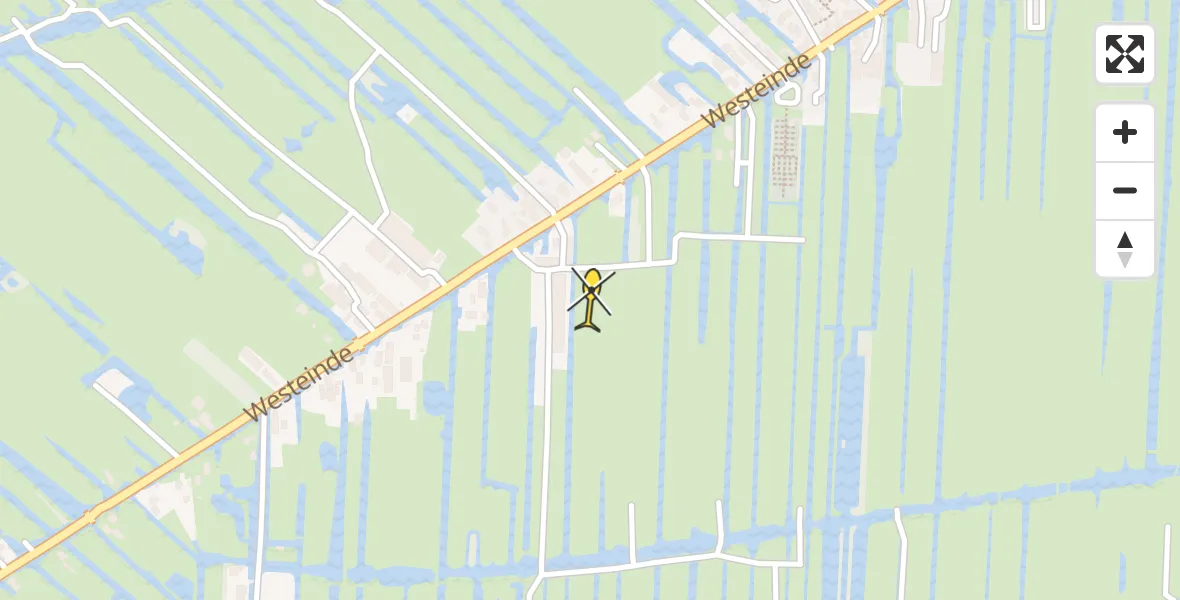The width and height of the screenshot is (1180, 600).
Task: Enter fullscreen map view
Action: (x=1124, y=54)
